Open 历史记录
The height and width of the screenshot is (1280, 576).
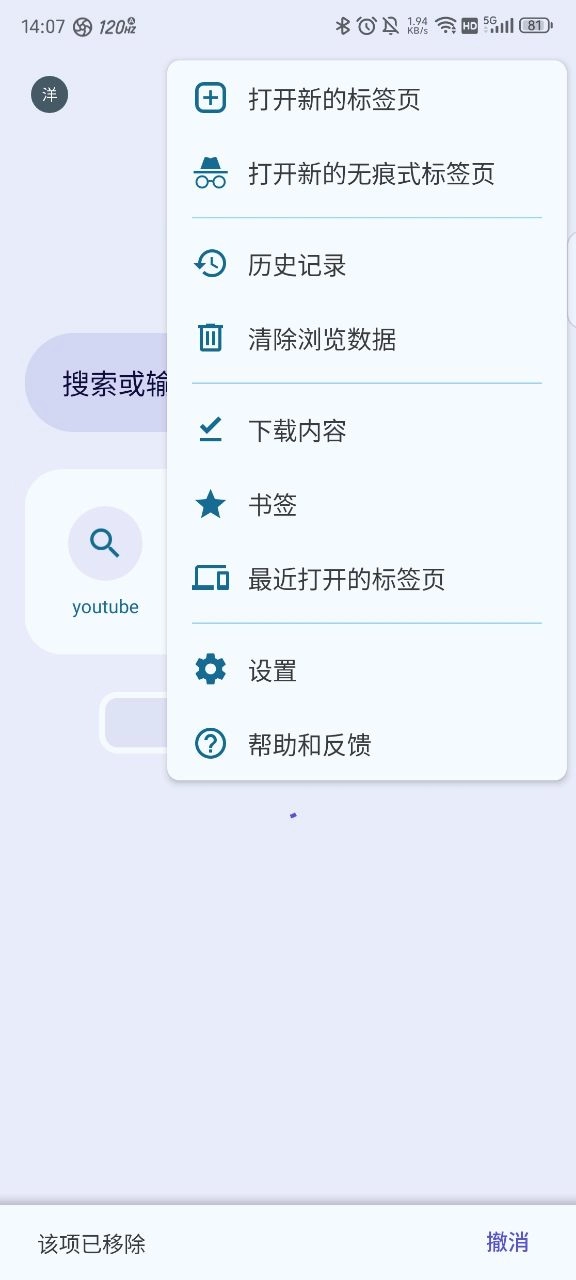pos(366,265)
